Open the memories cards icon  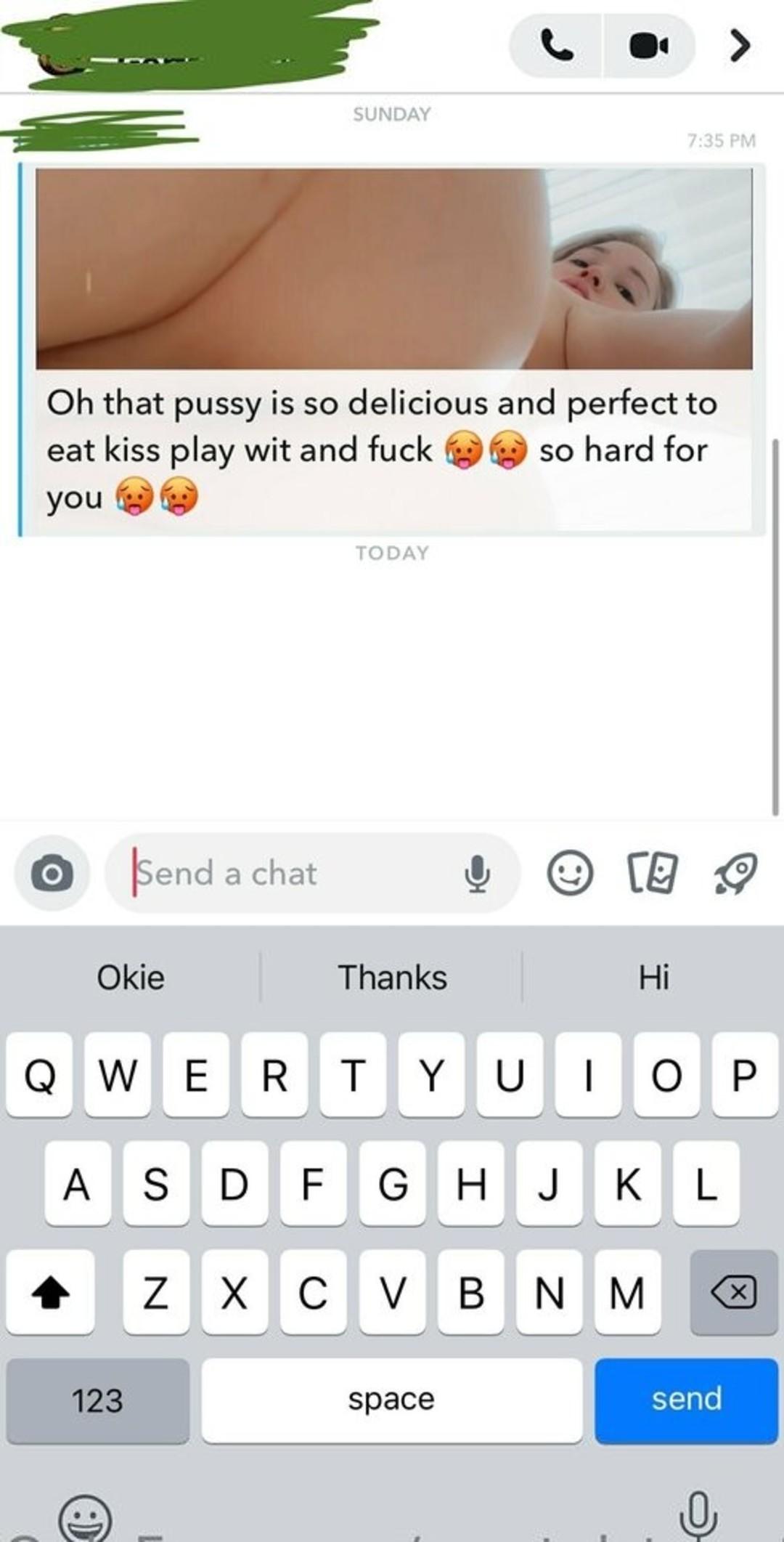(x=652, y=873)
